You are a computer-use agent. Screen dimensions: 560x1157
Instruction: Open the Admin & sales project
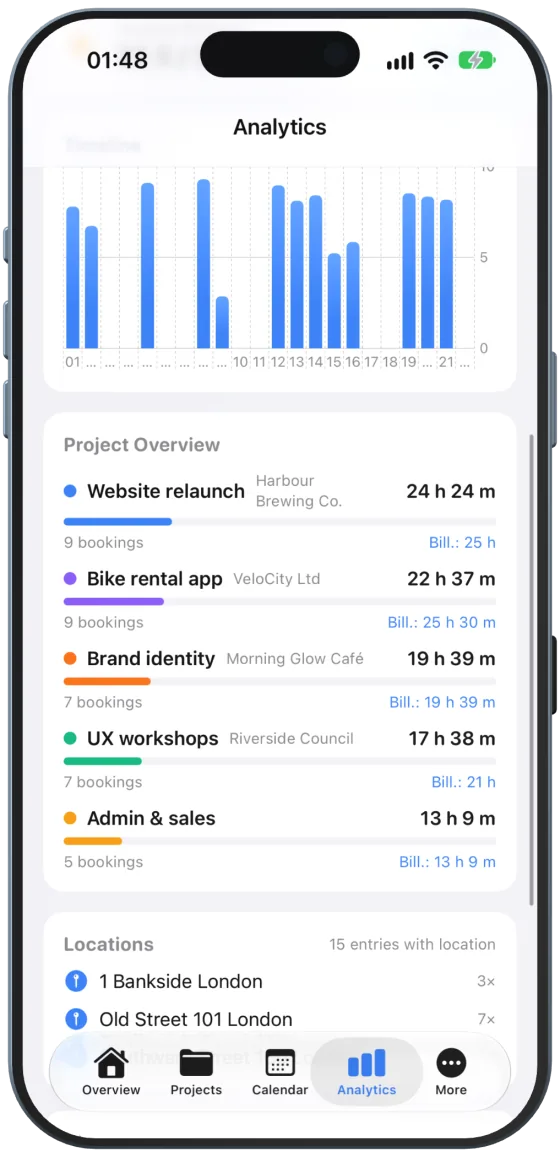coord(280,838)
